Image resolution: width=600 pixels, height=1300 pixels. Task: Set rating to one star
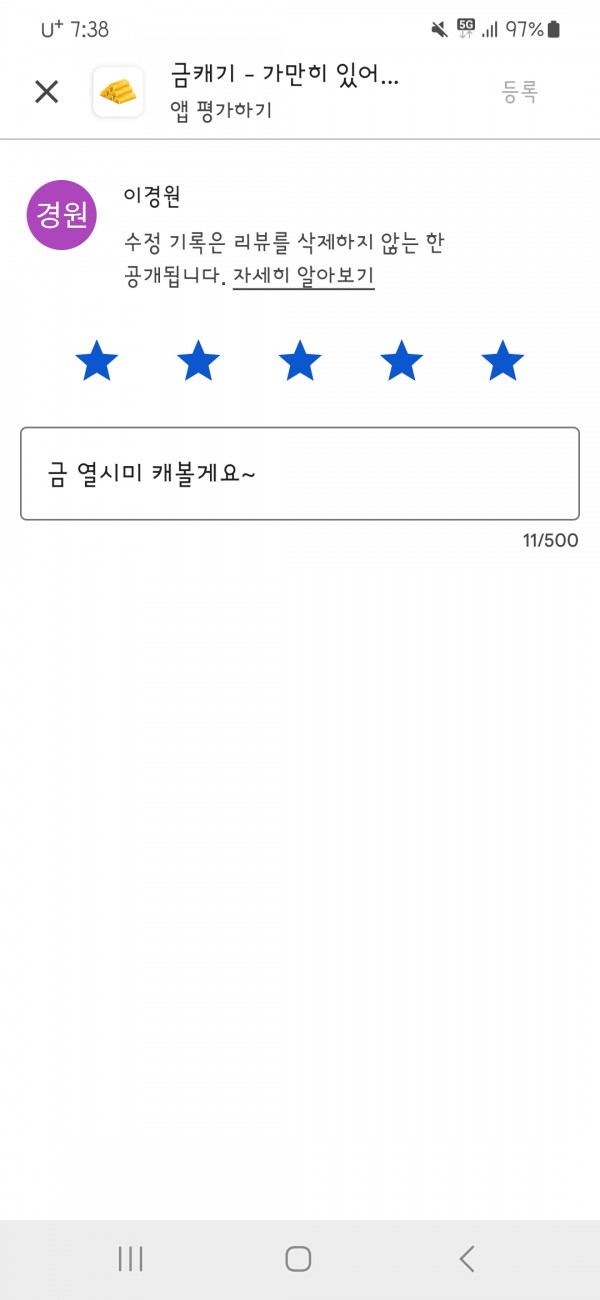pyautogui.click(x=97, y=361)
